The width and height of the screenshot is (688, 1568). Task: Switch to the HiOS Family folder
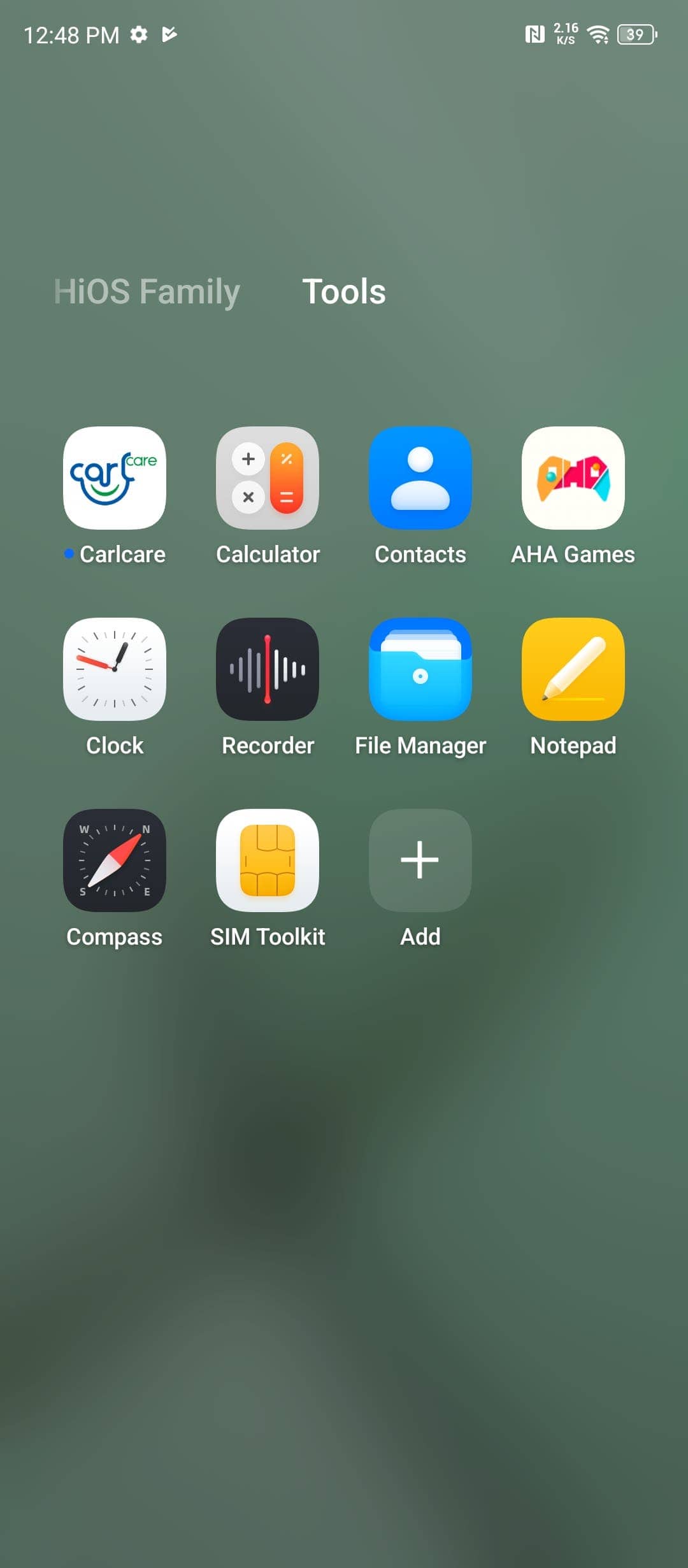147,292
